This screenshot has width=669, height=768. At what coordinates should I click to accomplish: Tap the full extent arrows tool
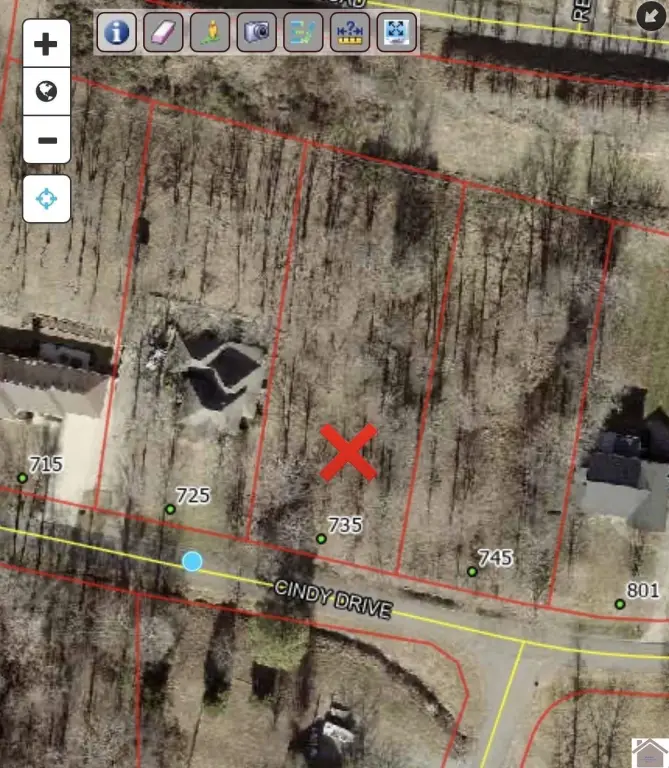pyautogui.click(x=396, y=32)
